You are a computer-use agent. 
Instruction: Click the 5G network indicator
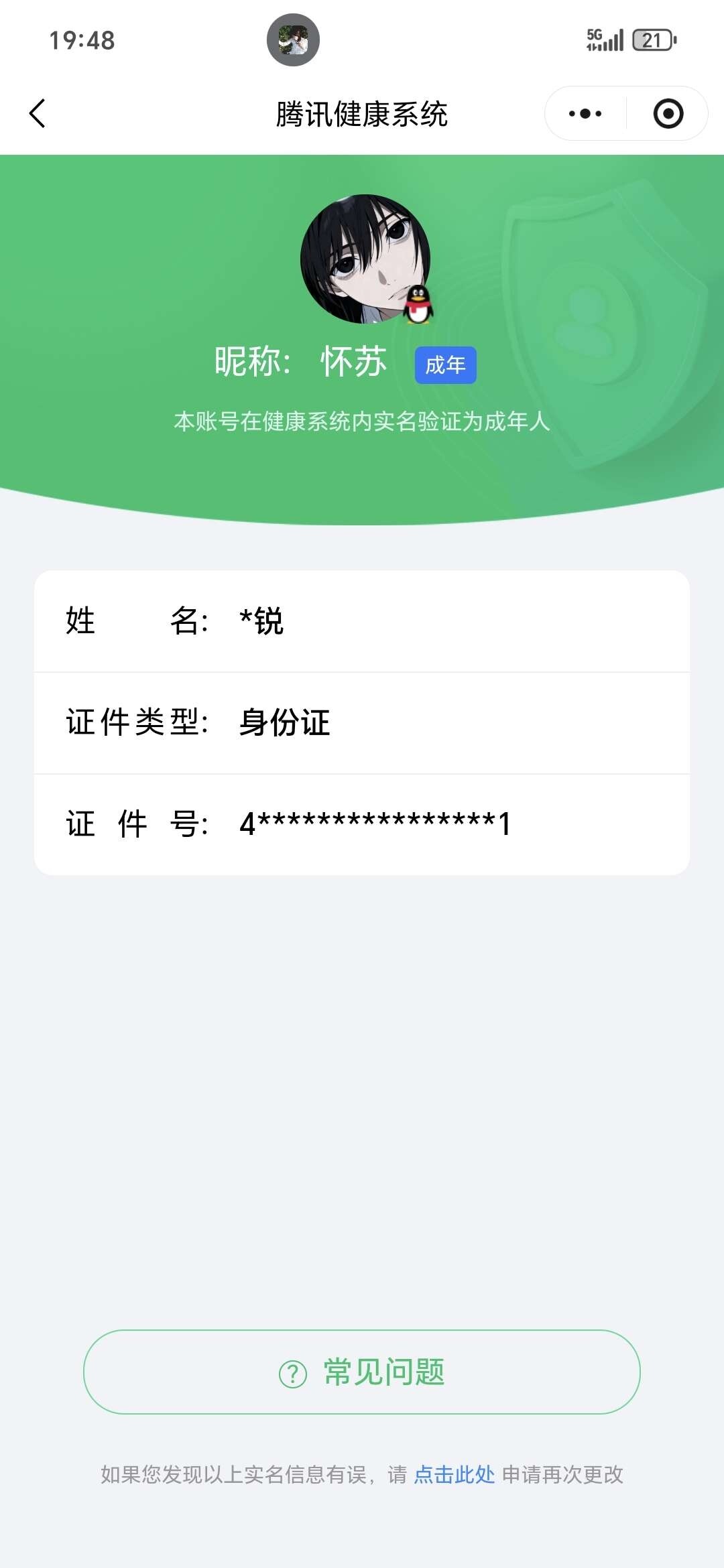coord(593,39)
